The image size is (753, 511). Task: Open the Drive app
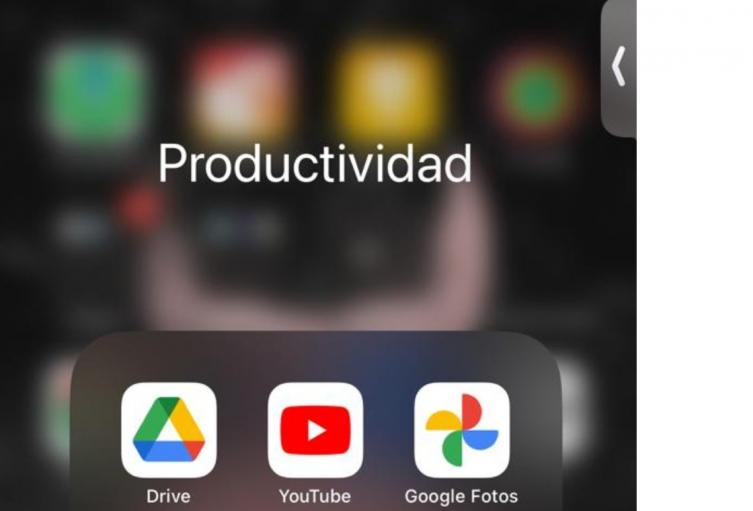pyautogui.click(x=168, y=430)
